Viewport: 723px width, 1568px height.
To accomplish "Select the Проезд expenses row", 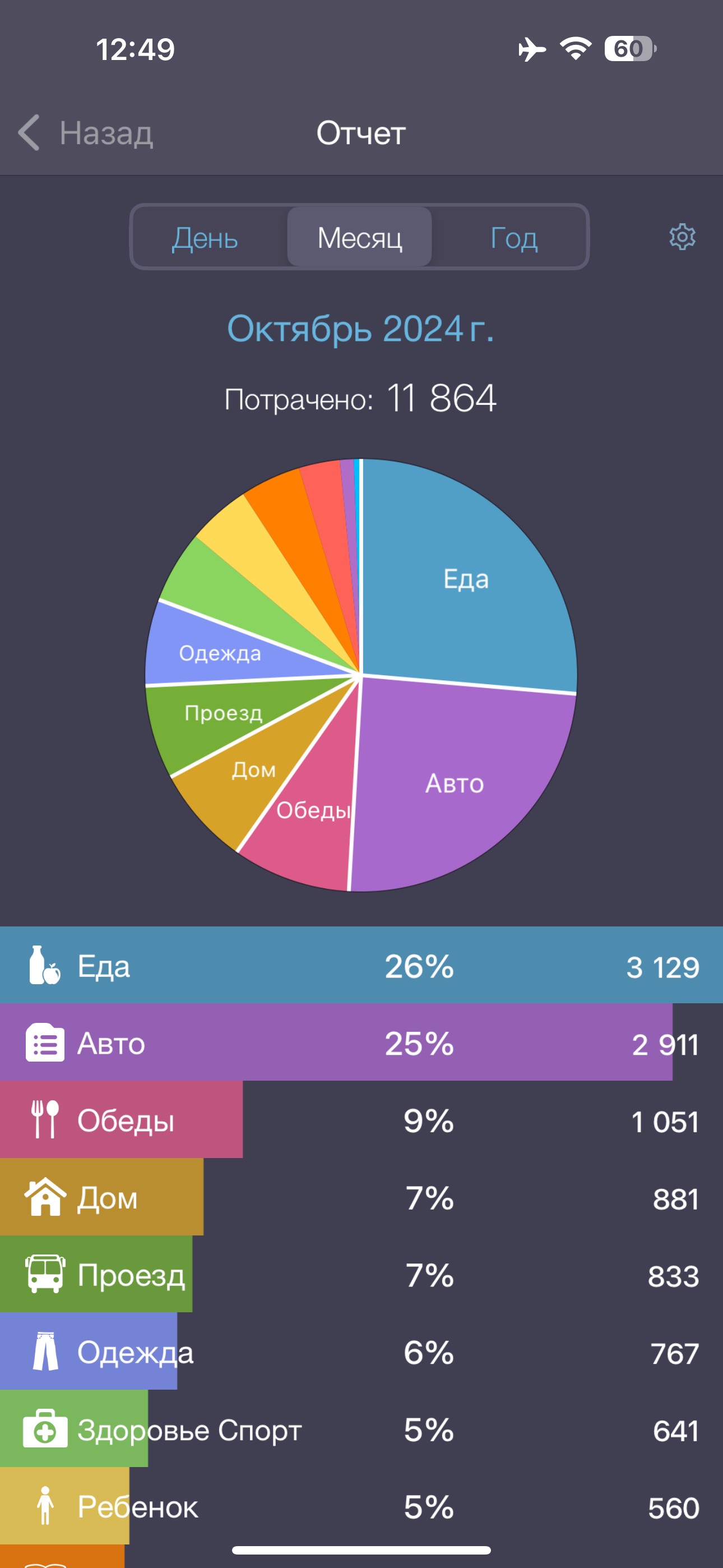I will tap(361, 1275).
